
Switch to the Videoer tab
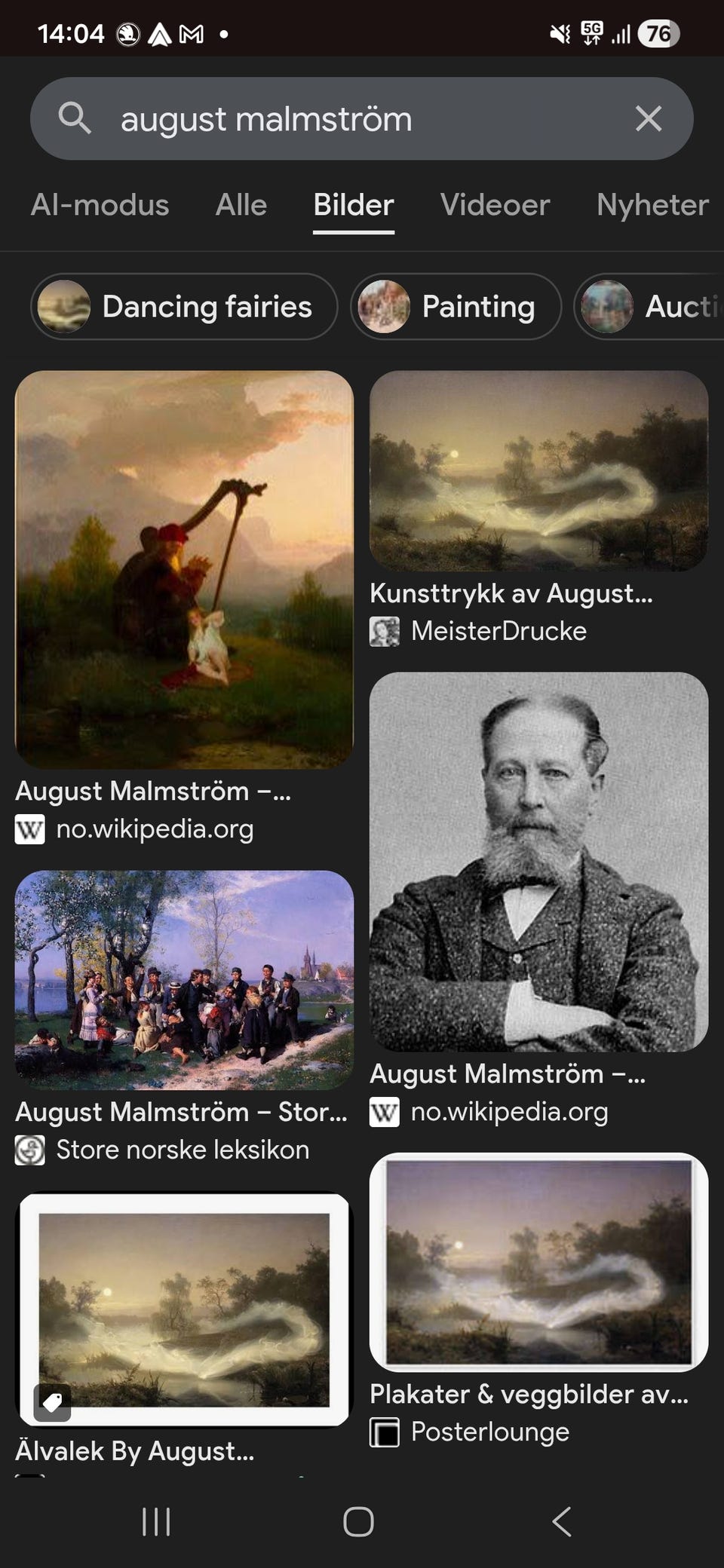point(494,205)
